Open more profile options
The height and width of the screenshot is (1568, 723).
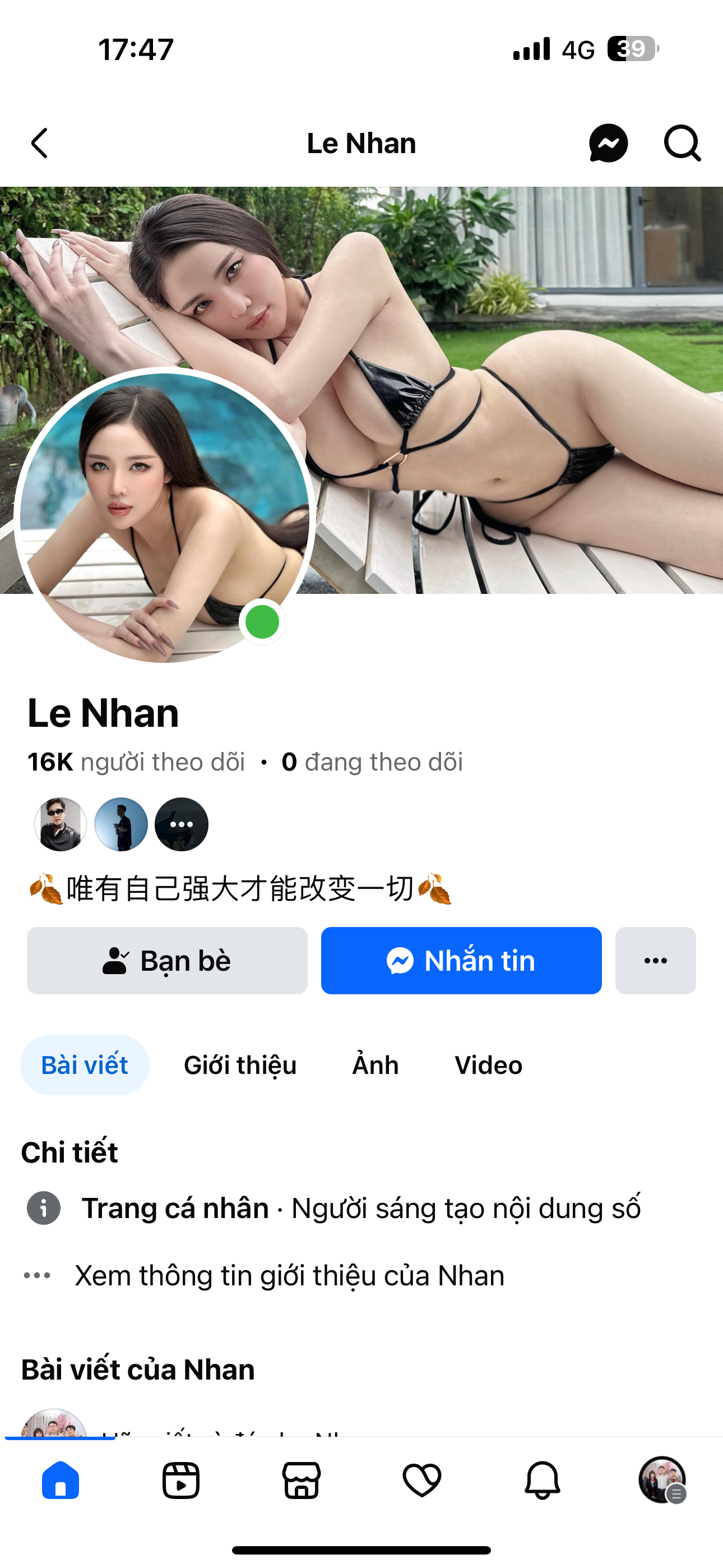pos(655,961)
